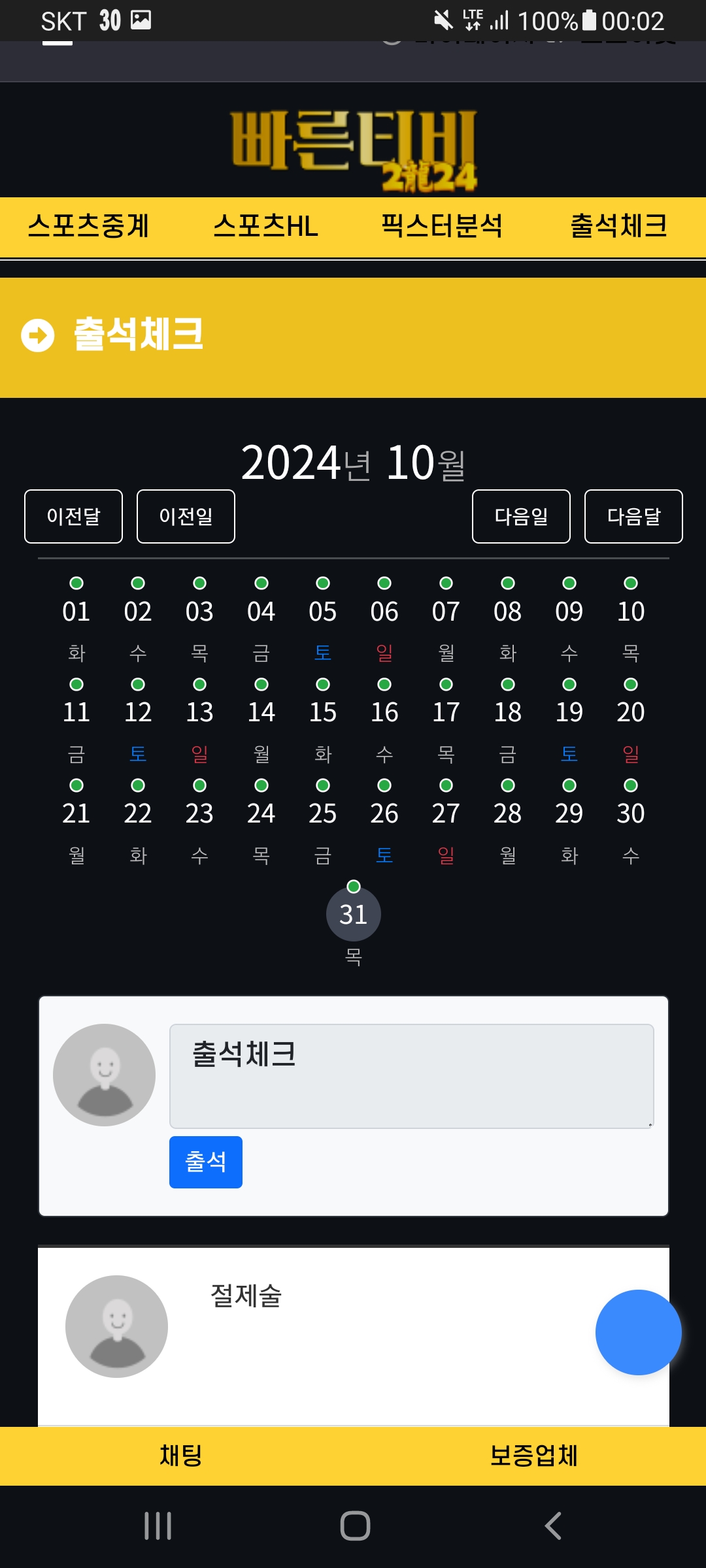This screenshot has height=1568, width=706.
Task: Switch to the 스포츠HL tab
Action: pos(265,226)
